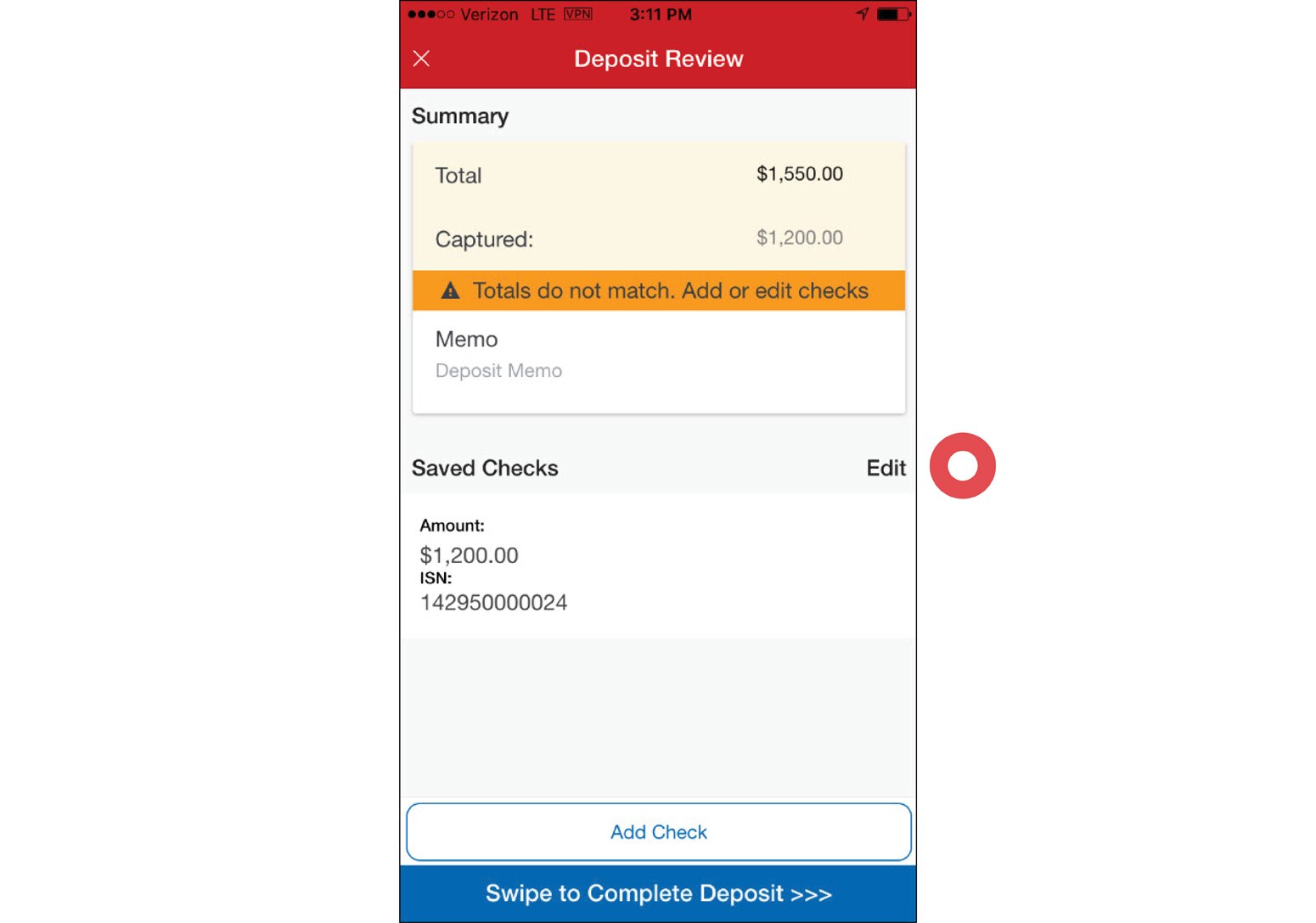Viewport: 1316px width, 923px height.
Task: Open the saved check for $1,200.00
Action: [657, 565]
